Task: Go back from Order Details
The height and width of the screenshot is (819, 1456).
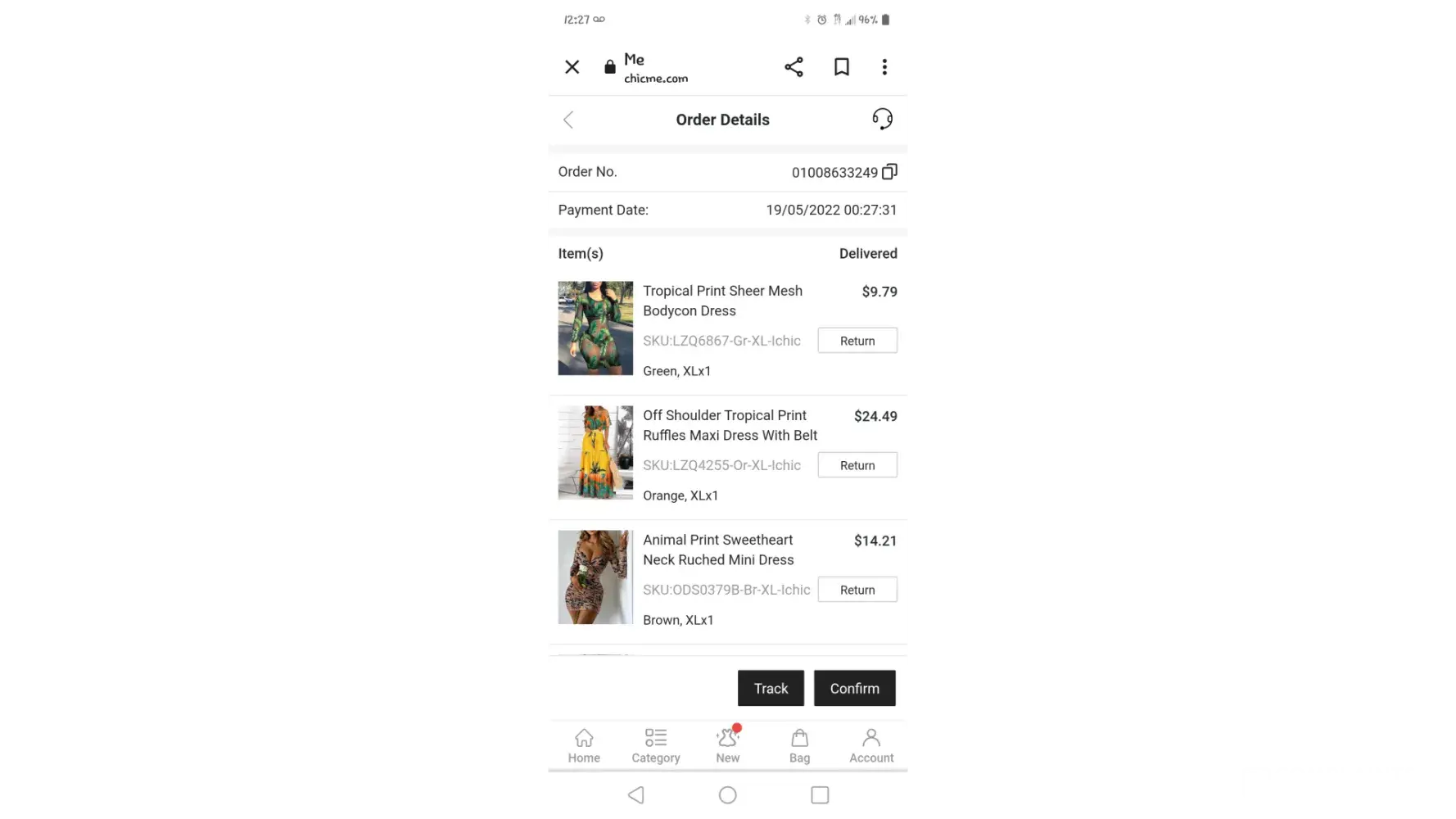Action: coord(568,120)
